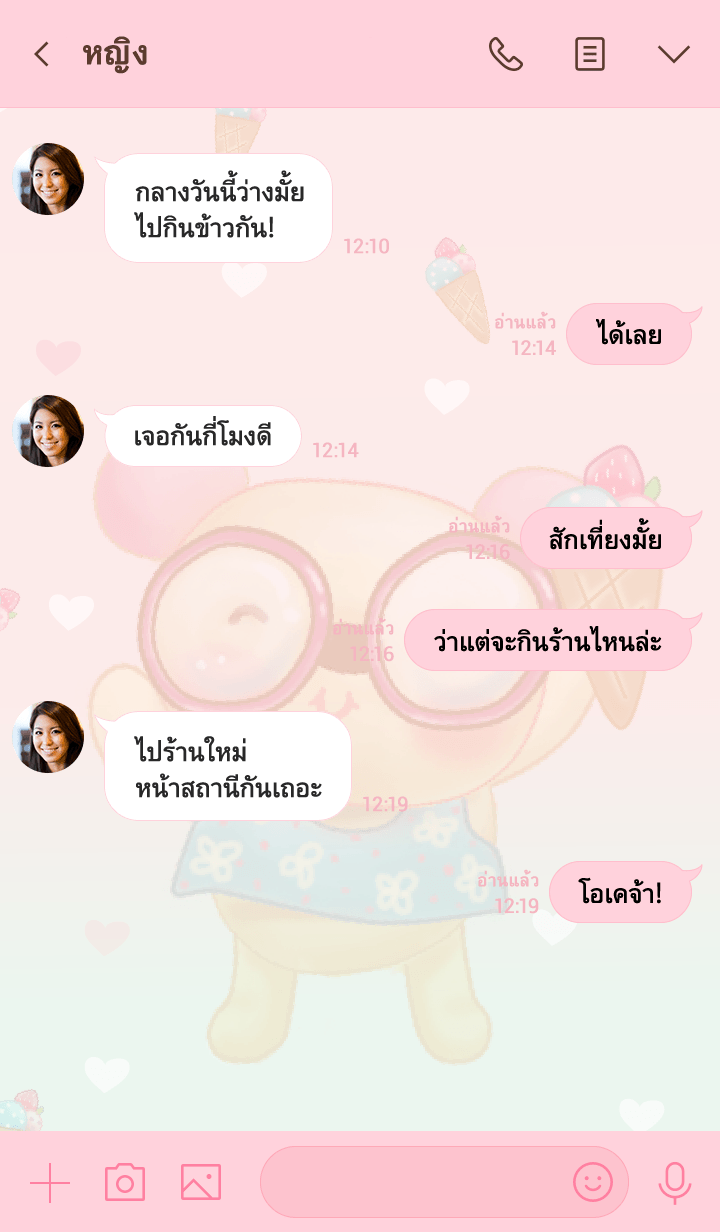Launch the camera from the chat bar
Screen dimensions: 720x1232
125,1183
